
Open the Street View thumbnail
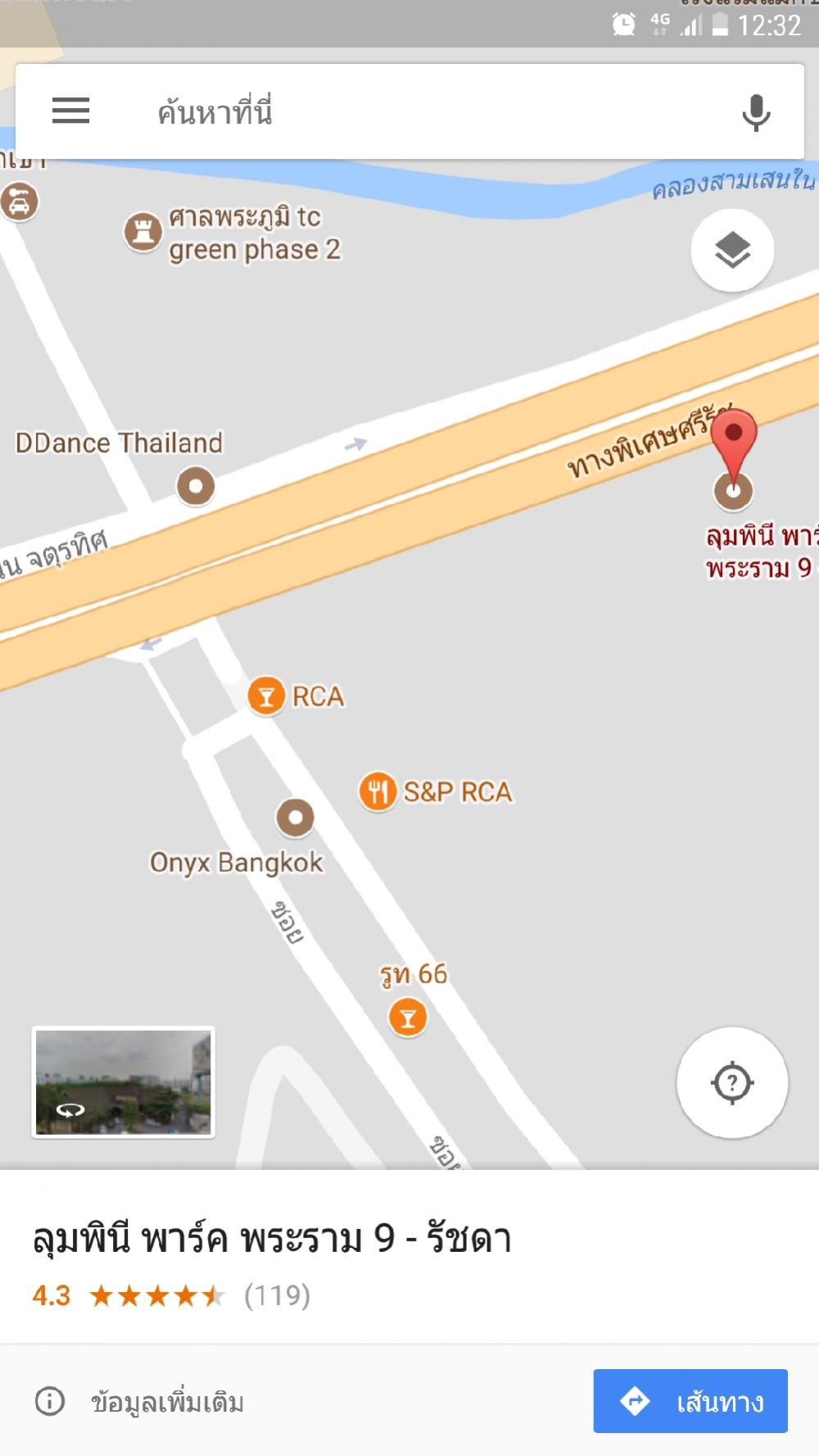click(x=123, y=1082)
